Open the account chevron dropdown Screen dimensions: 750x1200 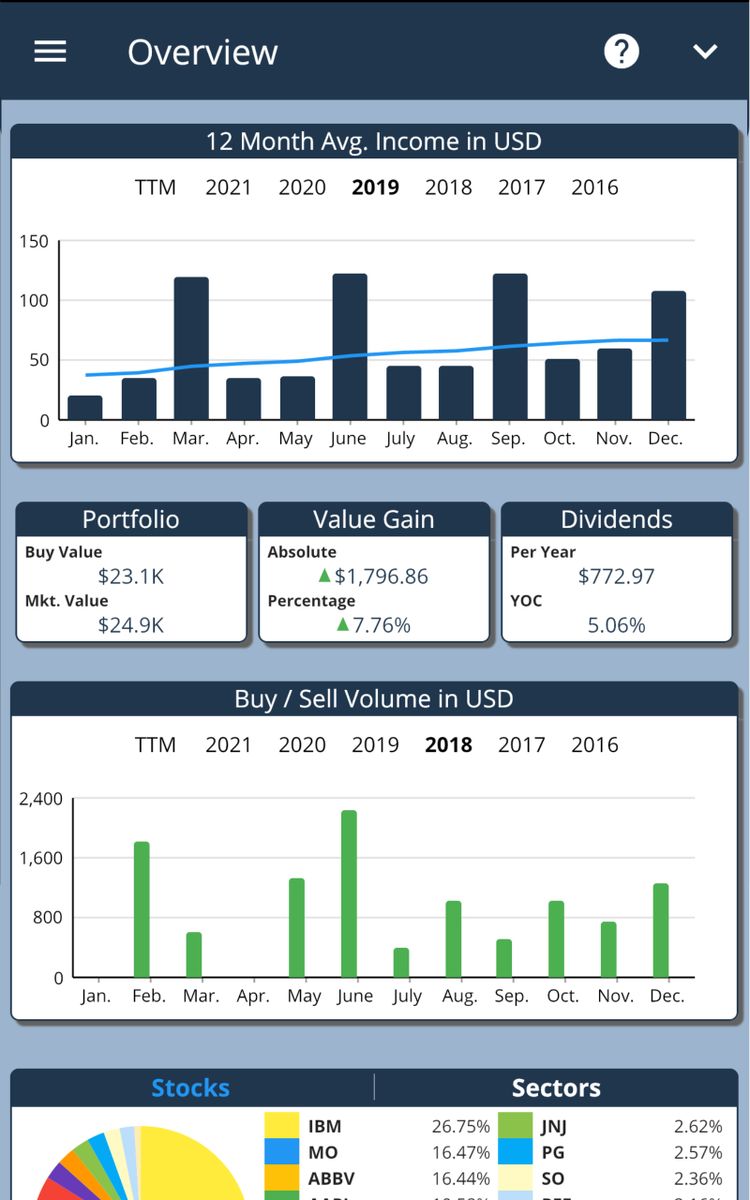click(705, 52)
